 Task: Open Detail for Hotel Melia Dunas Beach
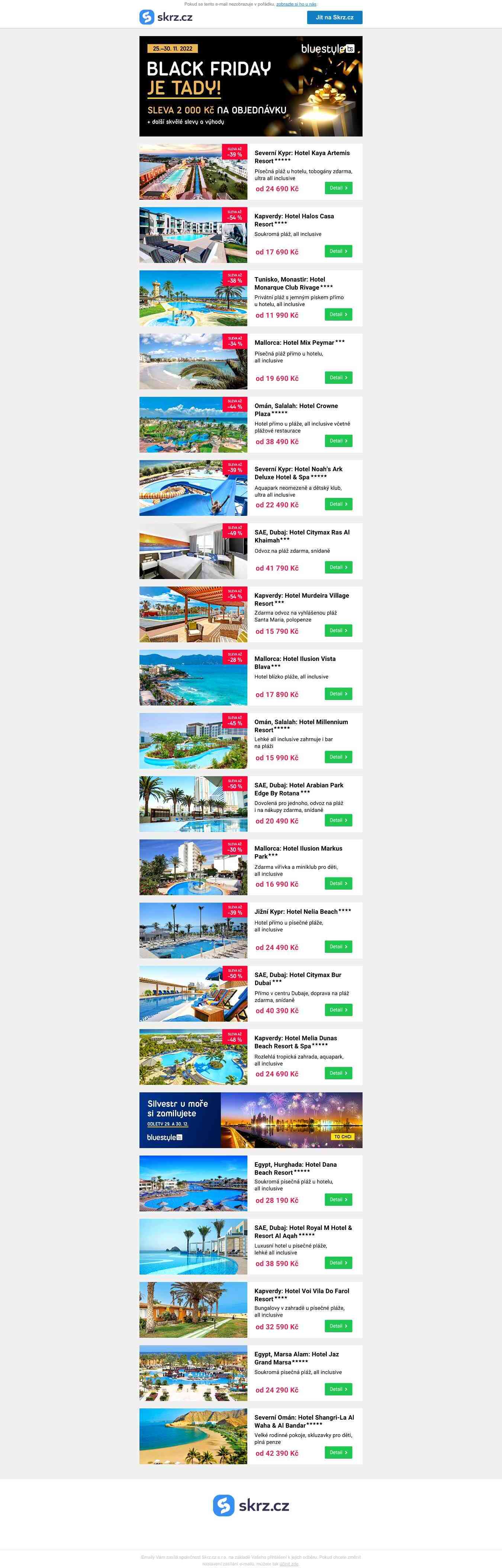point(338,1074)
